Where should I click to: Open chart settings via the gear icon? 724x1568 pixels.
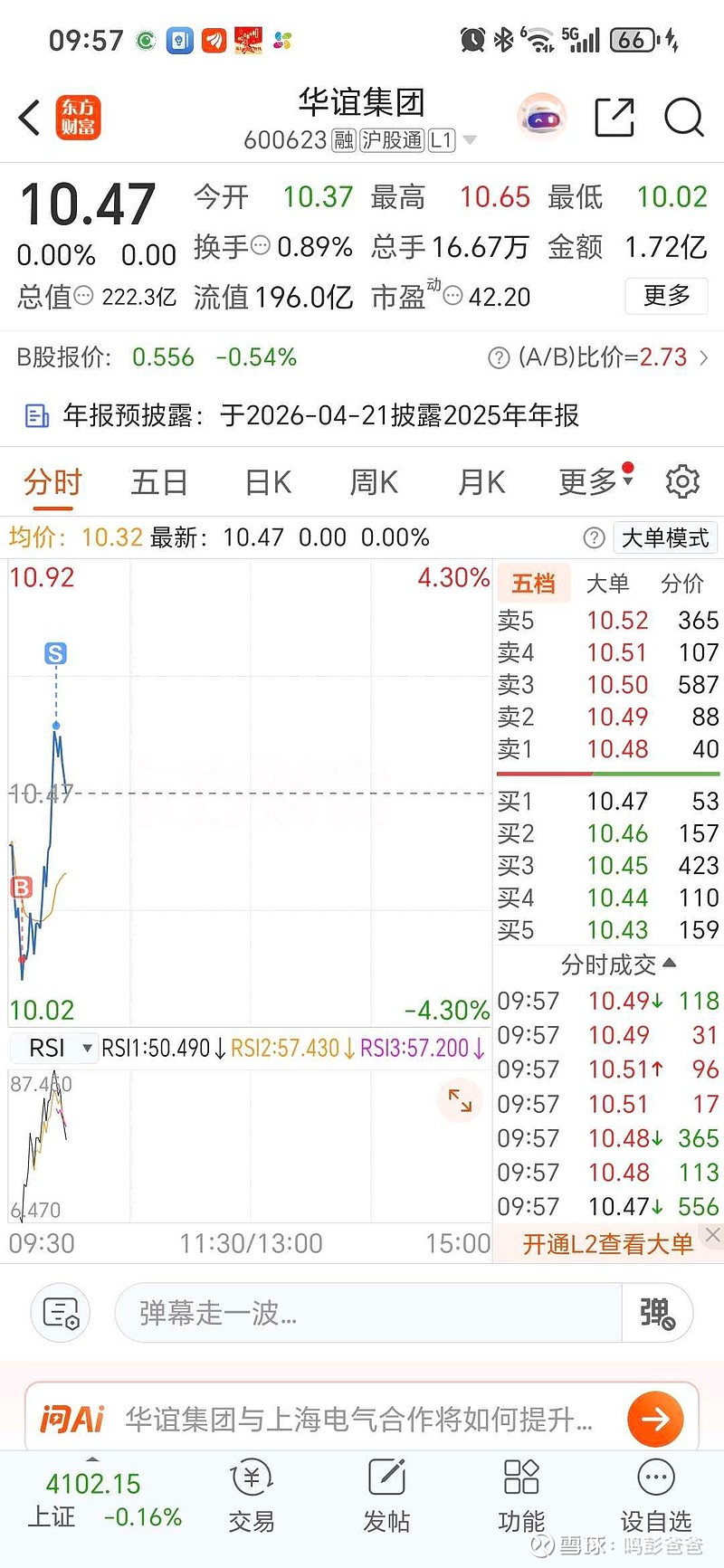pos(683,482)
